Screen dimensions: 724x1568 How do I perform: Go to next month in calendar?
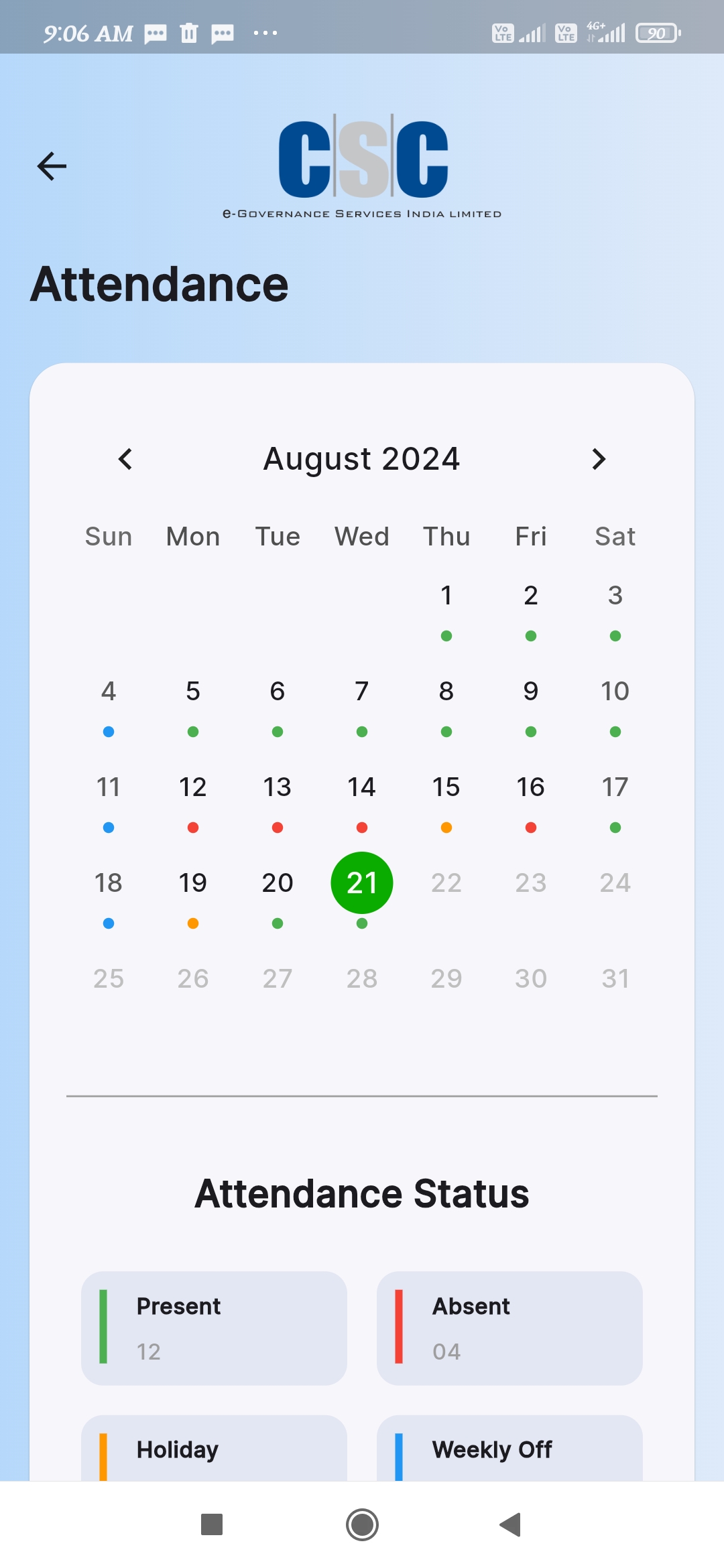pos(599,459)
